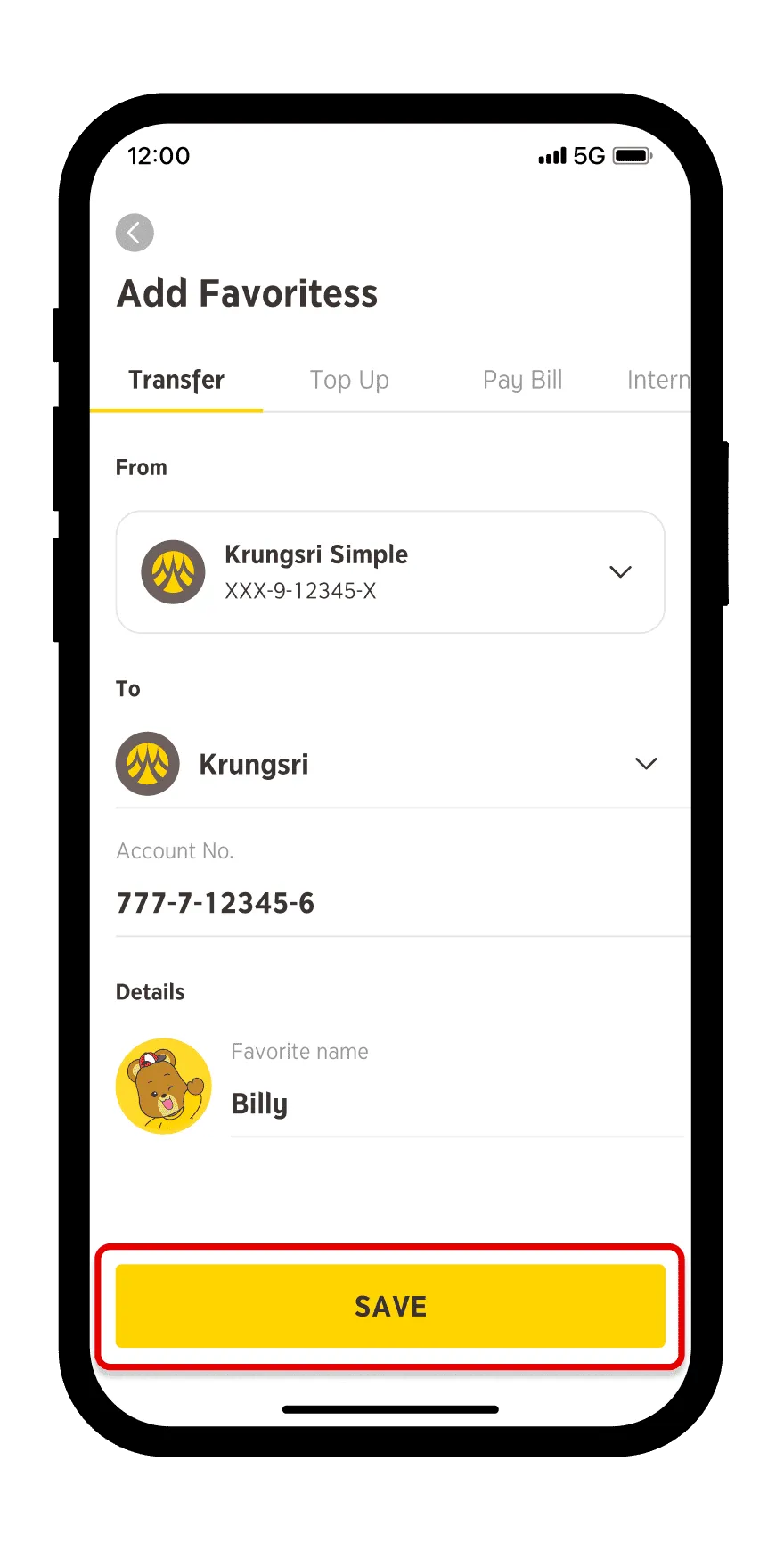
Task: Change the bear favorite avatar picture
Action: [164, 1086]
